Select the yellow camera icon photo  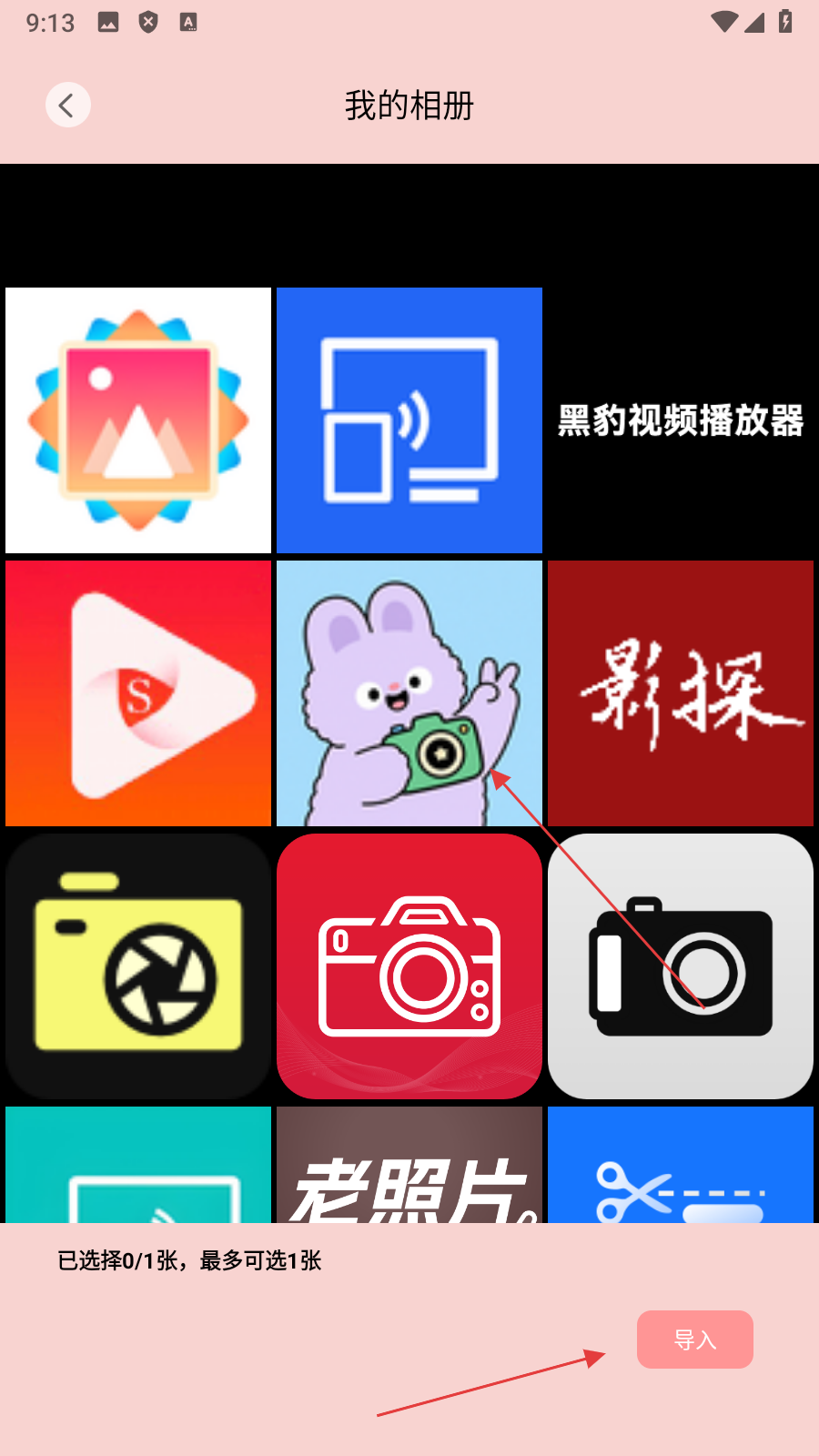(138, 966)
